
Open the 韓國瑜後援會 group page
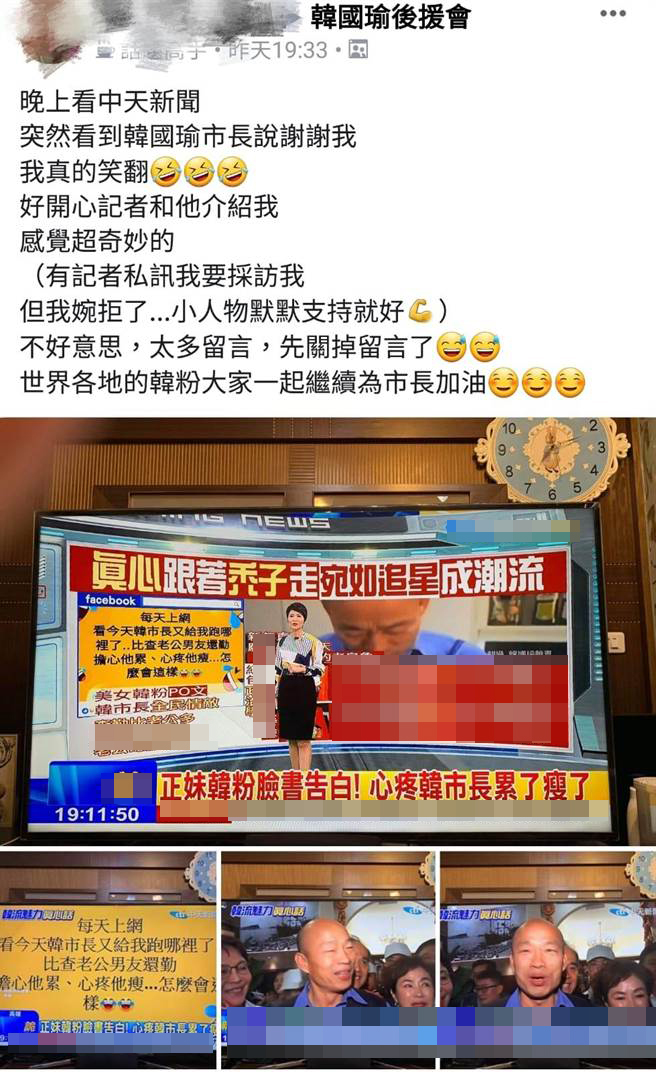pyautogui.click(x=390, y=17)
